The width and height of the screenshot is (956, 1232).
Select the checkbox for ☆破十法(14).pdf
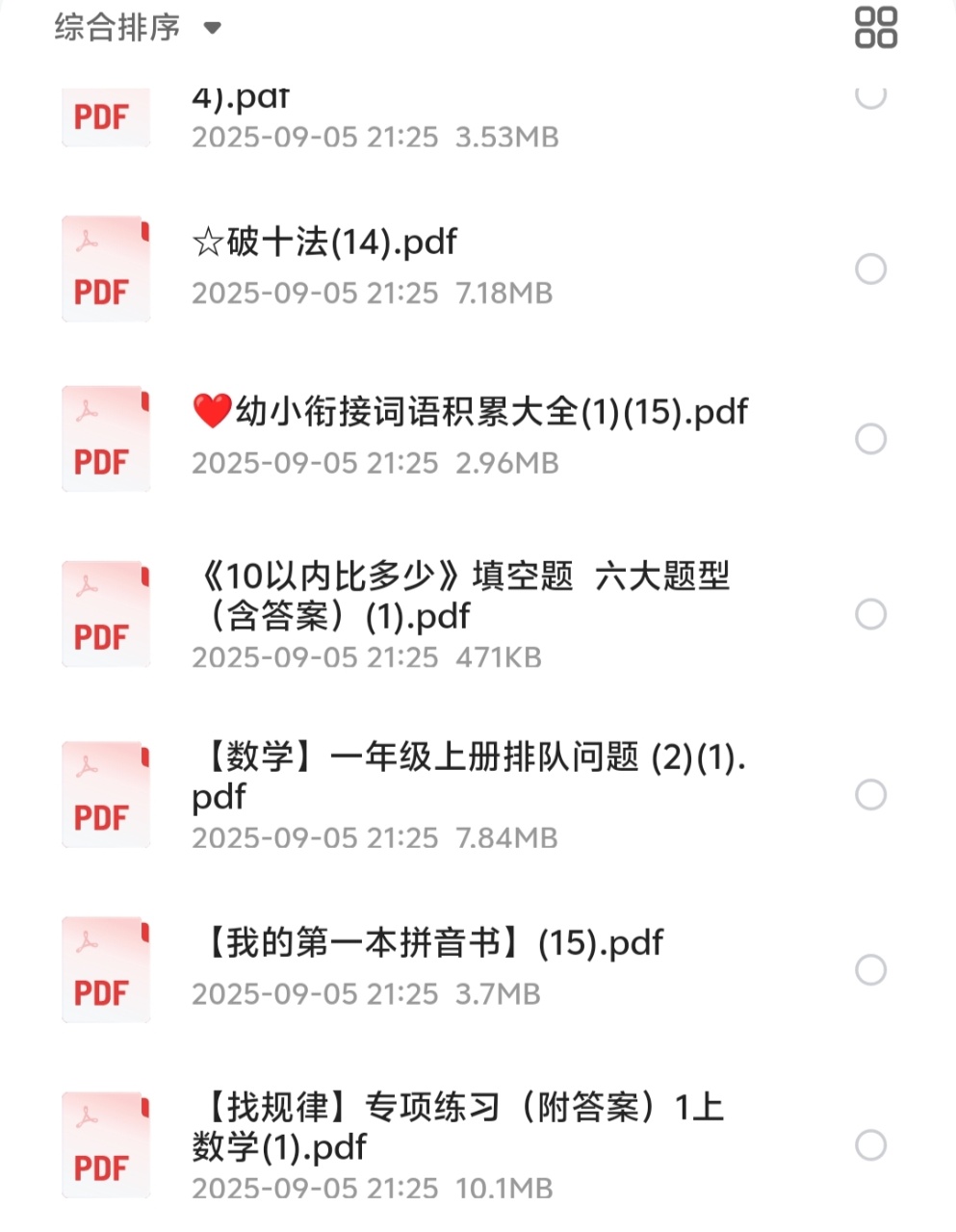coord(870,269)
